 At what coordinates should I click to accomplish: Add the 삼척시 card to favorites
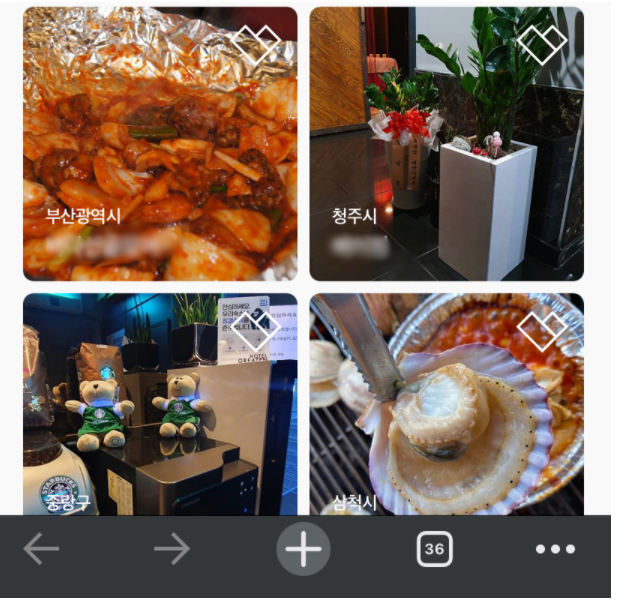coord(541,328)
